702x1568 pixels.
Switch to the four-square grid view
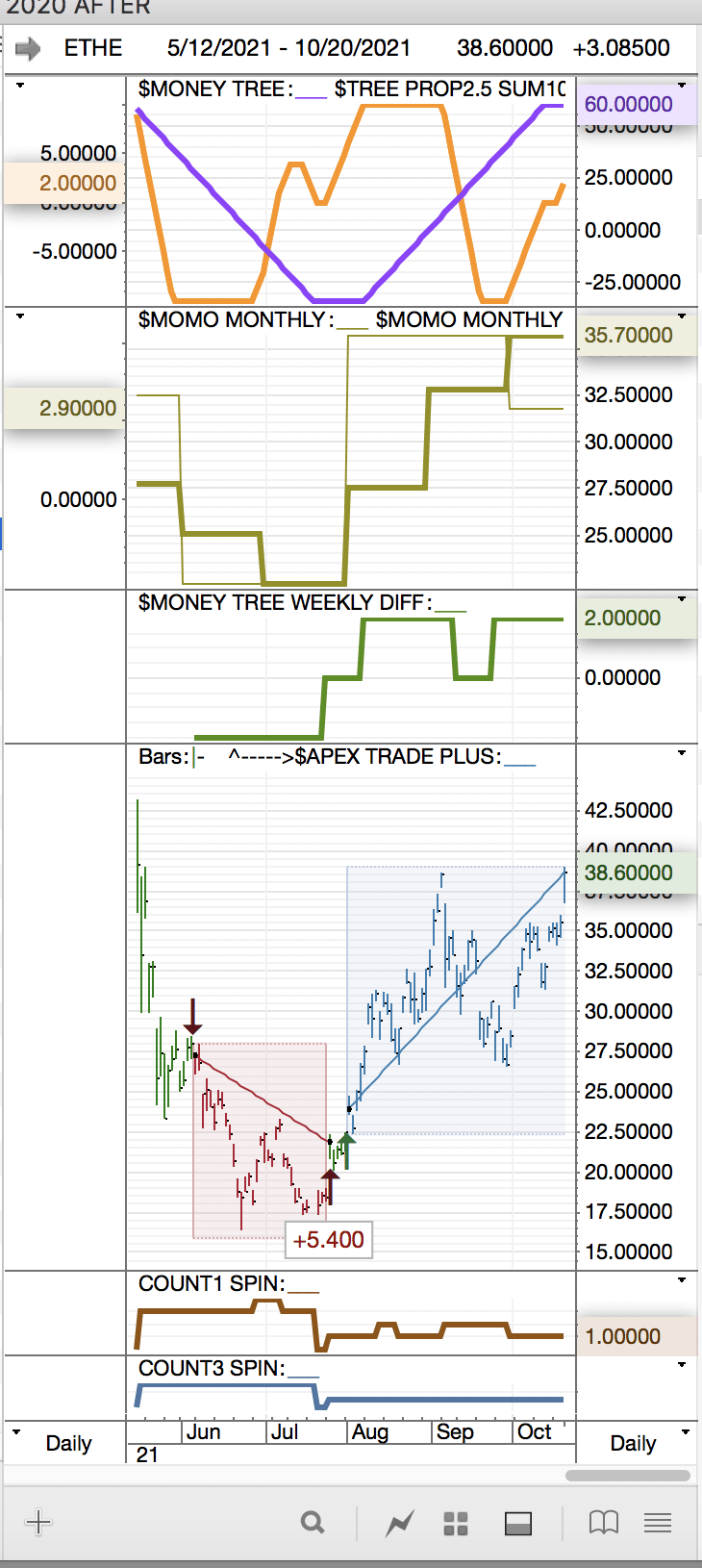pos(456,1523)
